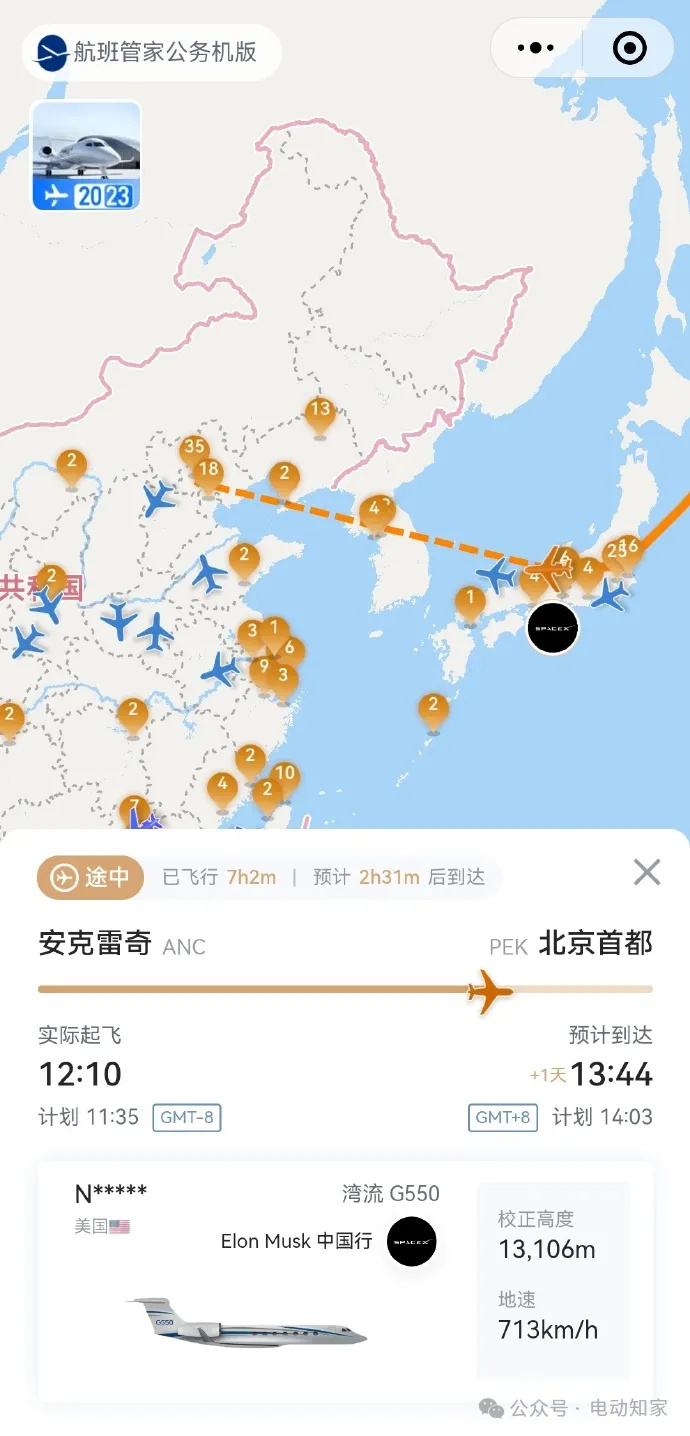
Task: Select the map cluster marker labeled 13
Action: [x=320, y=411]
